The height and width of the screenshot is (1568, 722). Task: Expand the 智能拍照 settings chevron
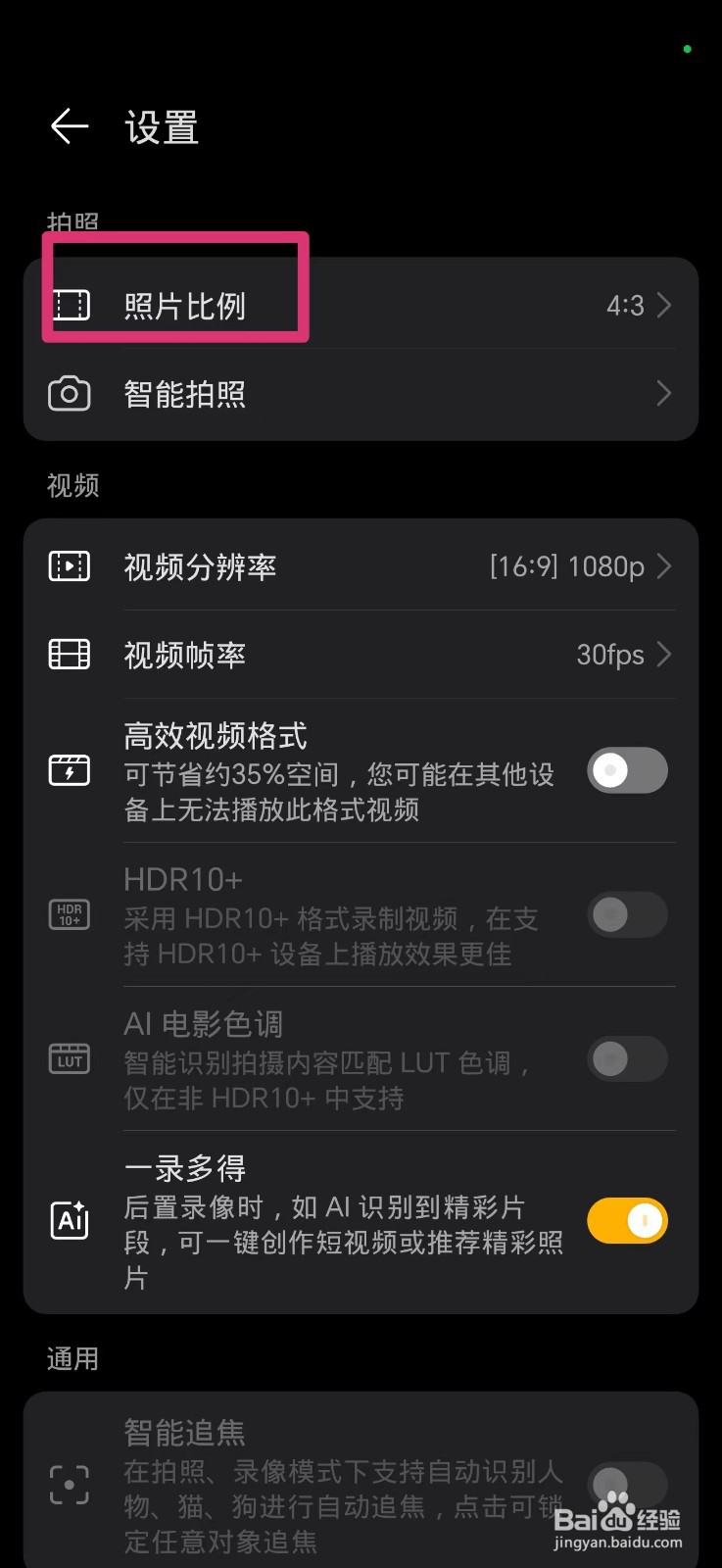(x=662, y=393)
